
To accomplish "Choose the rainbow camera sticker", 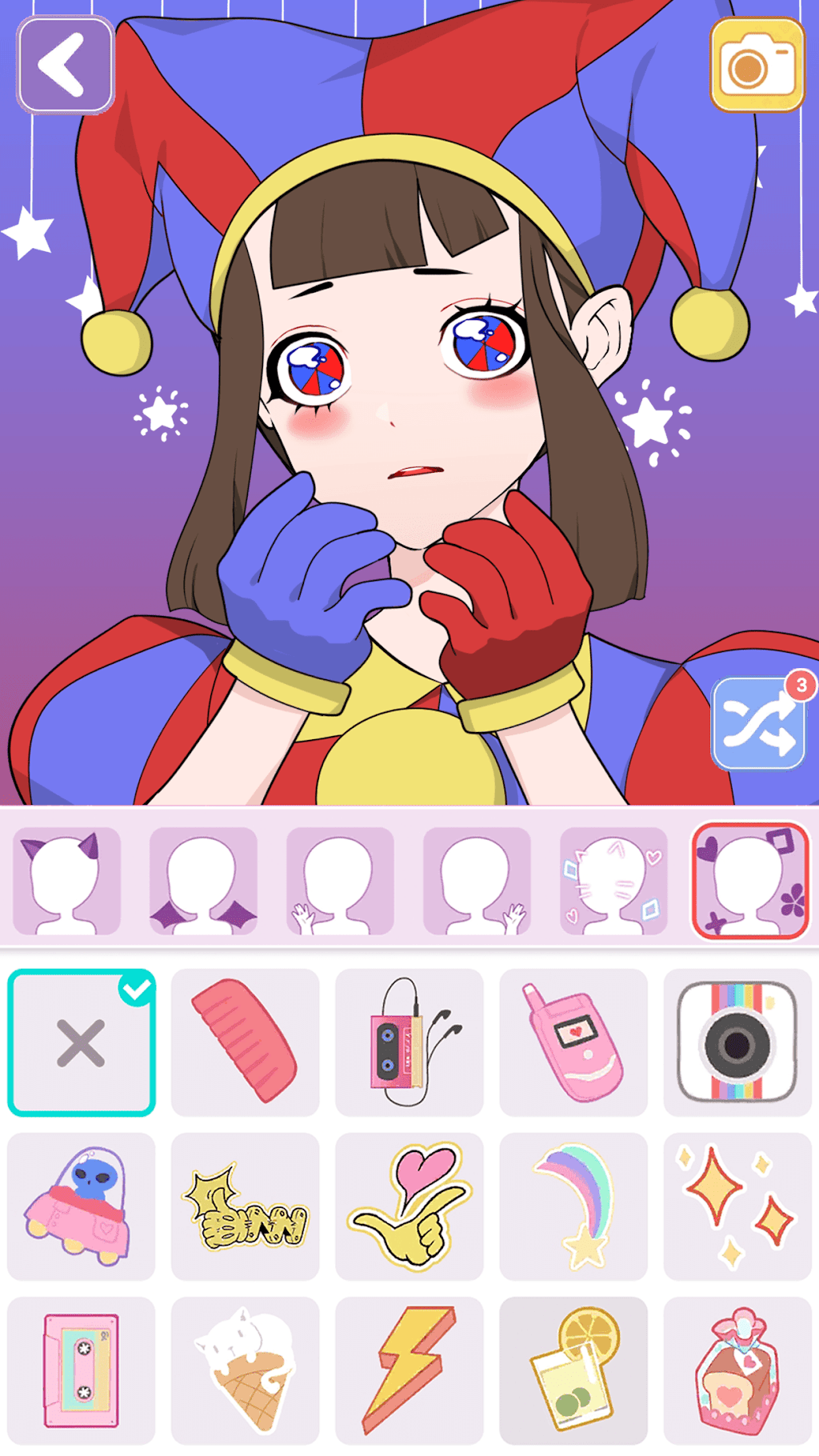I will 737,1042.
